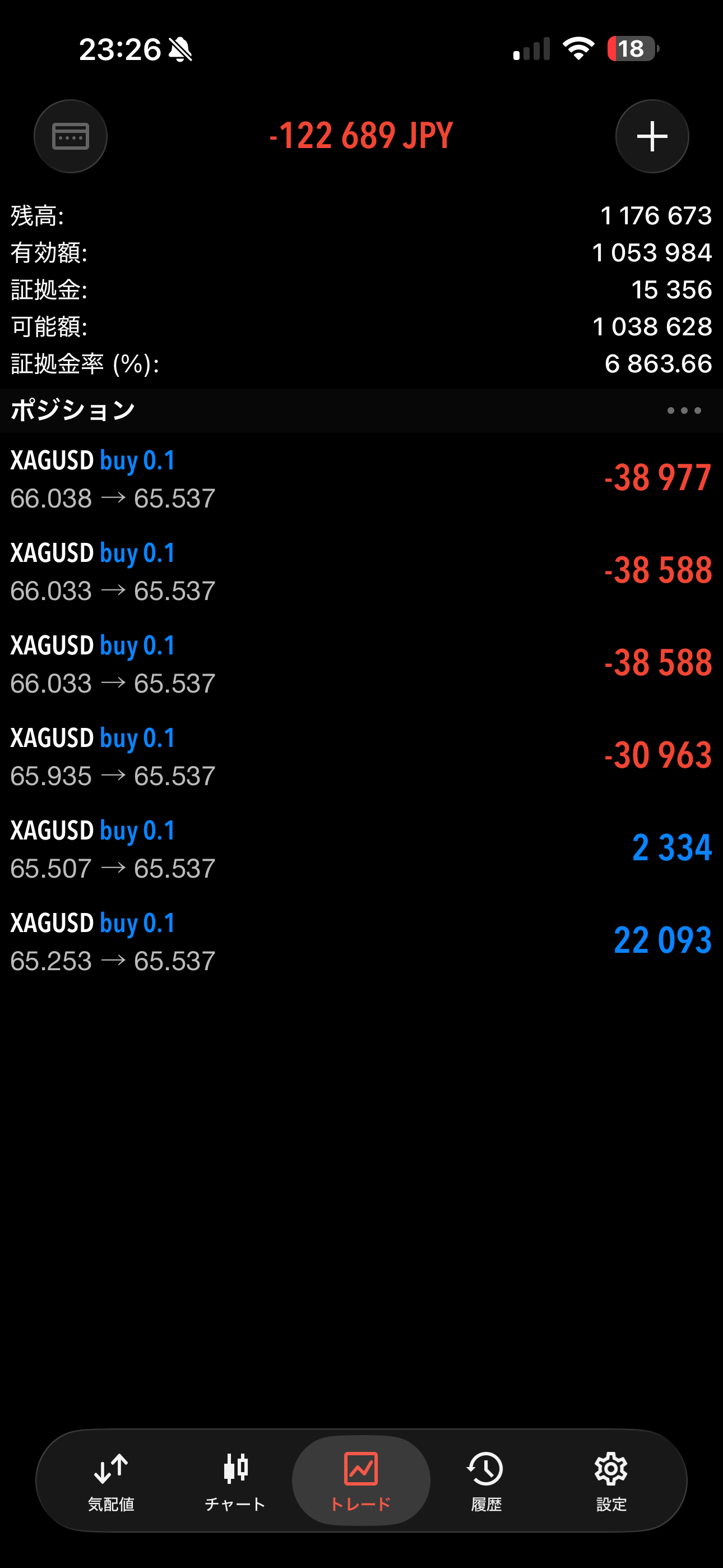Open the XAGUSD position opened at 66.038
This screenshot has width=723, height=1568.
361,479
